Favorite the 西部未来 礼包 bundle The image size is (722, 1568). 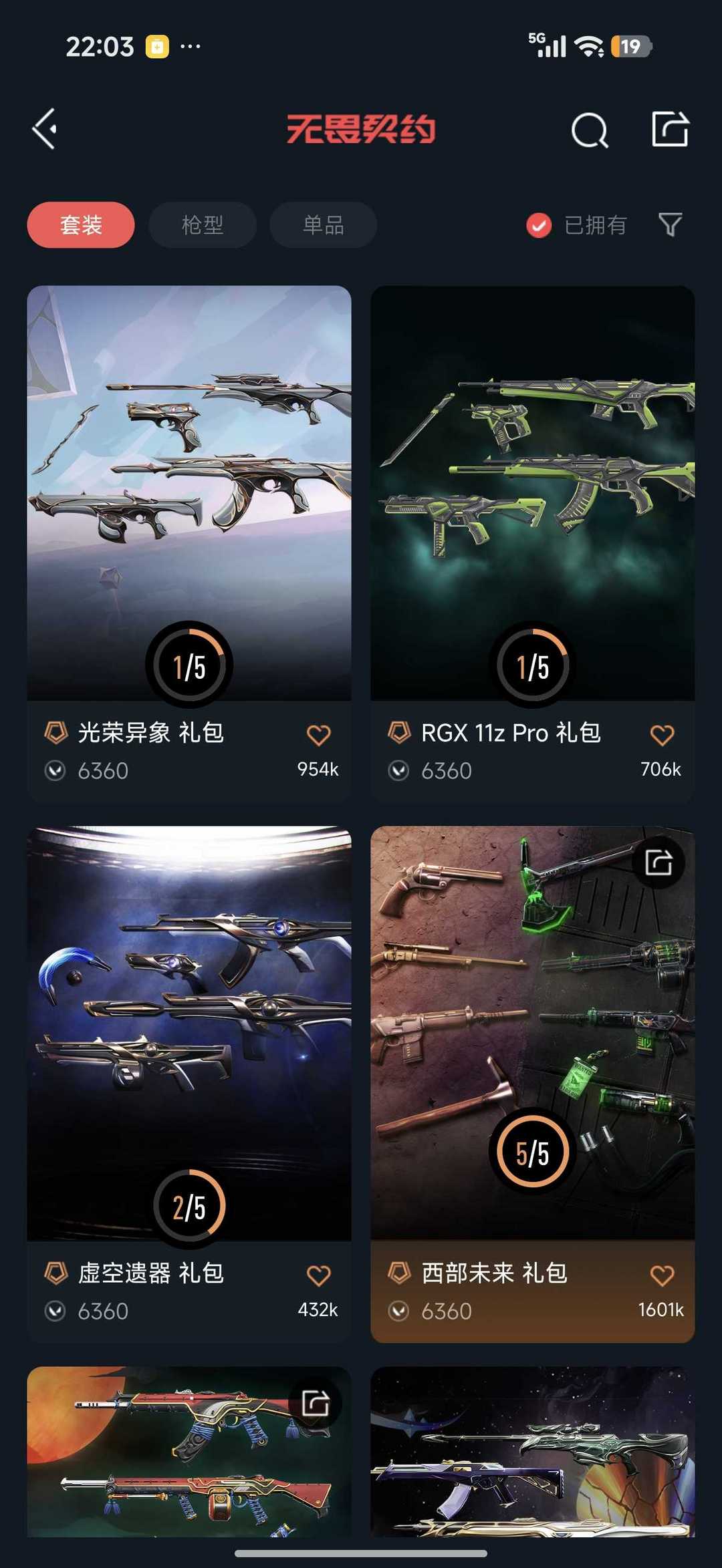(661, 1273)
